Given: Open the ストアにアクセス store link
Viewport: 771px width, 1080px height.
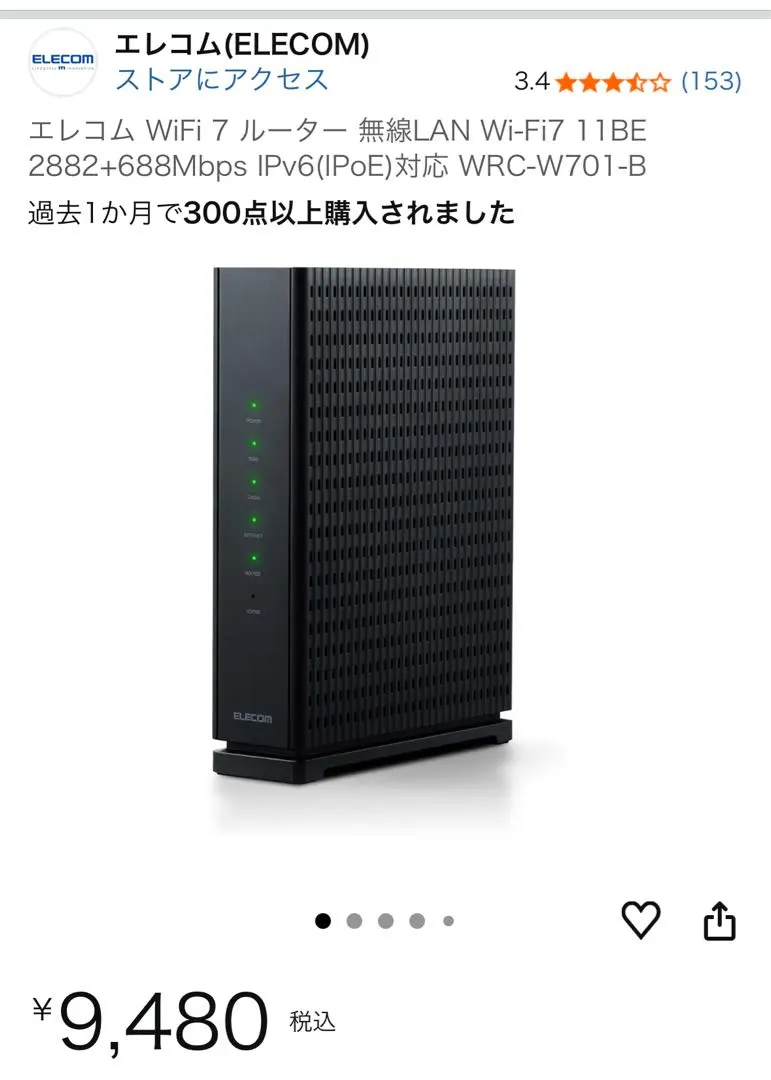Looking at the screenshot, I should [x=221, y=79].
